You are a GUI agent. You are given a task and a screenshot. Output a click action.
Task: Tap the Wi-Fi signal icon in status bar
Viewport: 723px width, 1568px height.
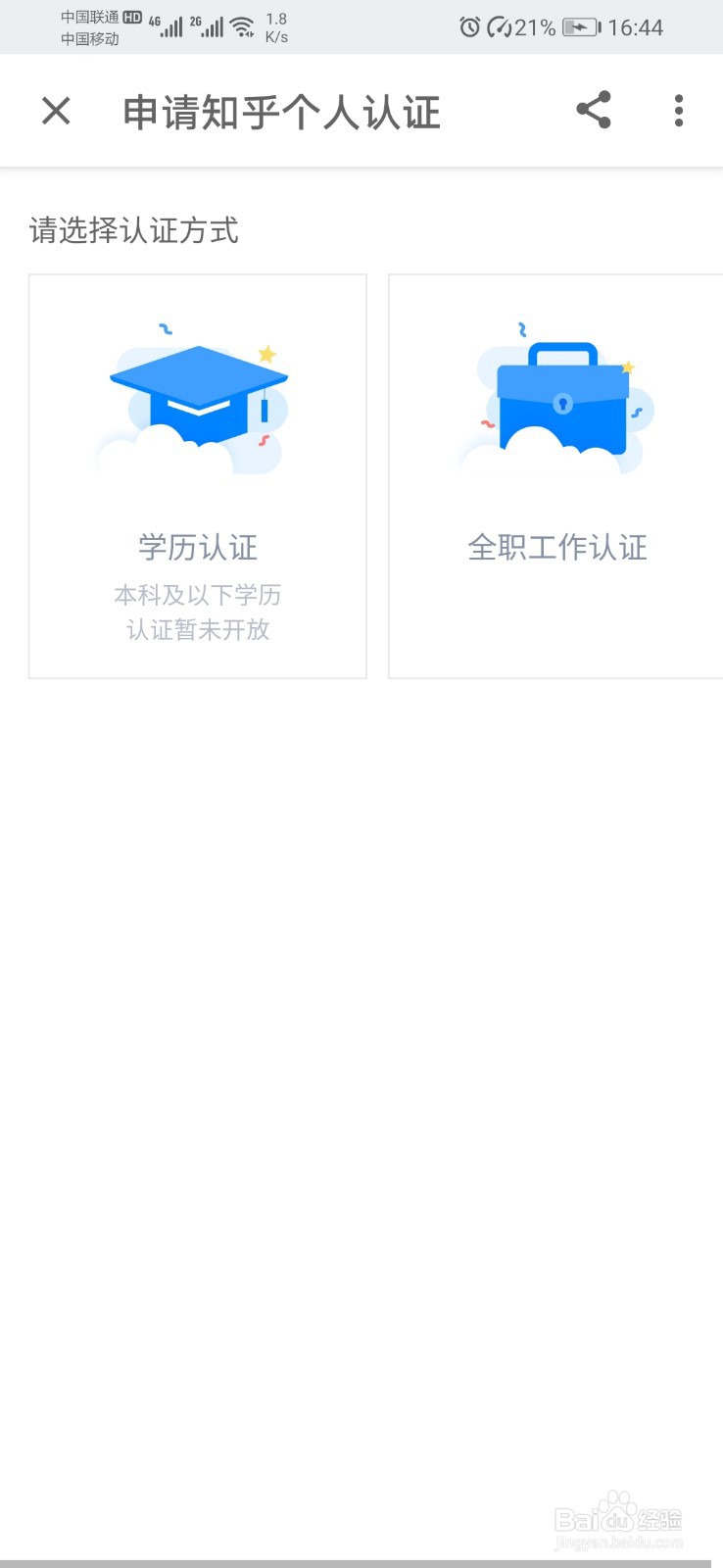(x=243, y=24)
